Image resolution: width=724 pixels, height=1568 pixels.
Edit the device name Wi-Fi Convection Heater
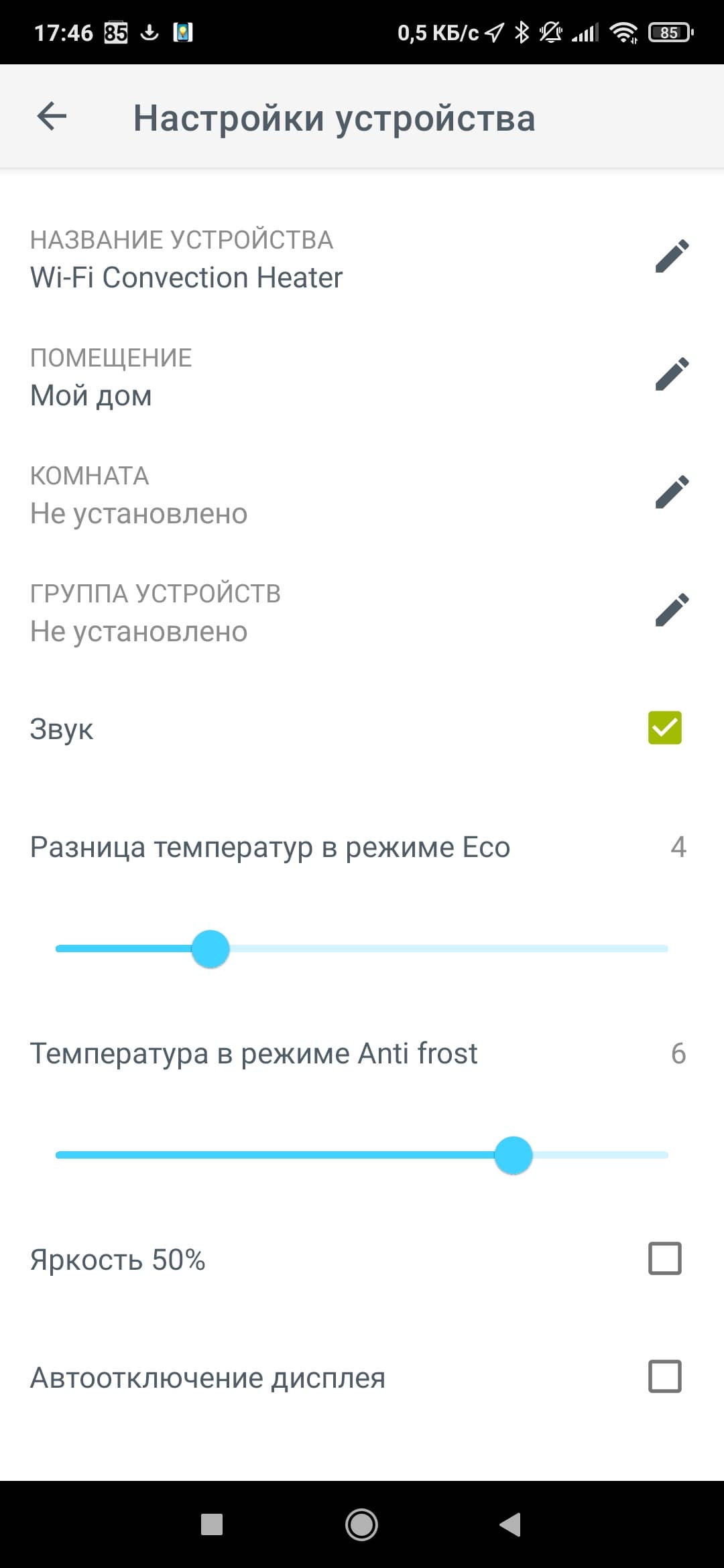[x=672, y=257]
